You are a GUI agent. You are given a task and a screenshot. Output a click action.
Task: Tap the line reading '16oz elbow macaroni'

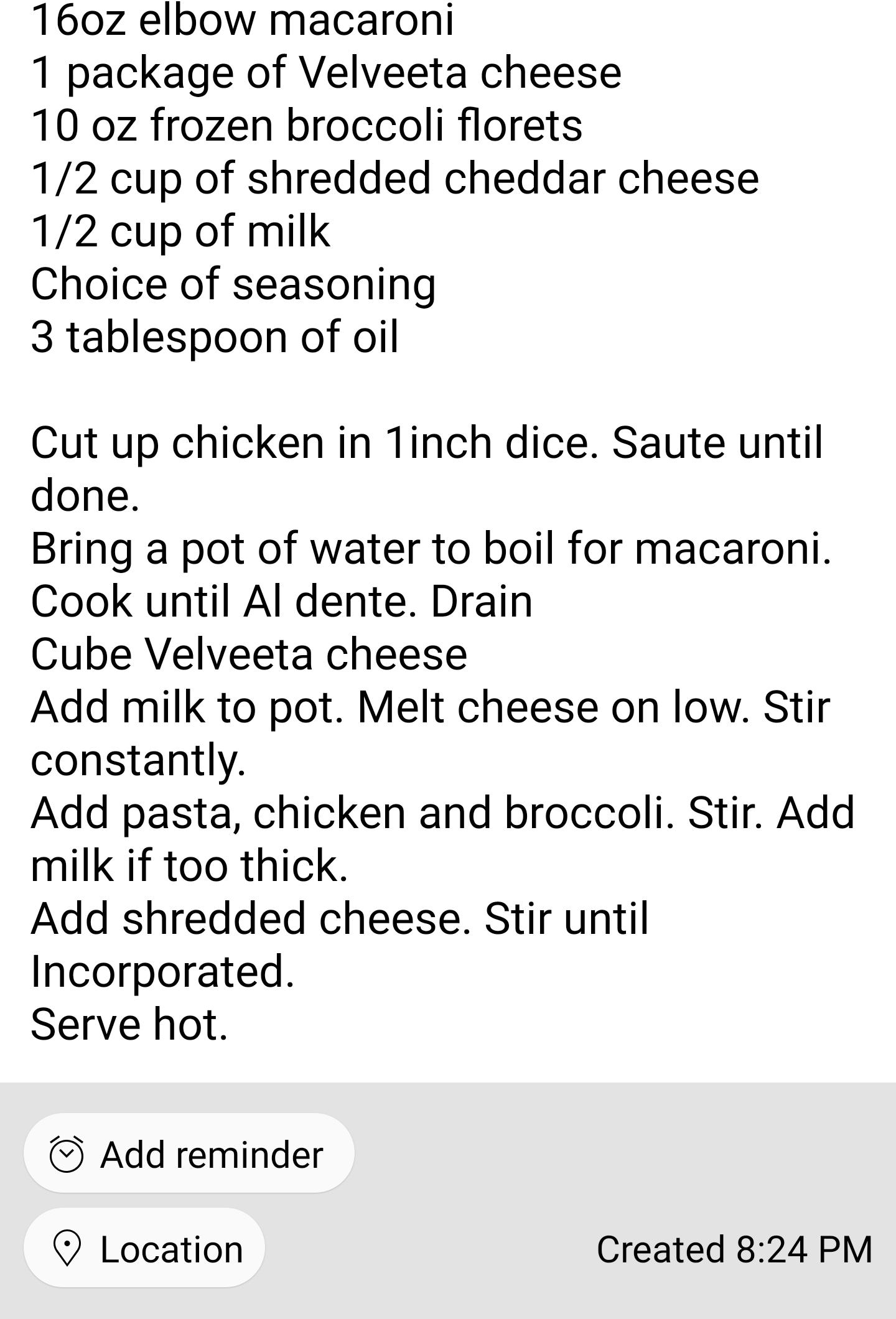[x=243, y=22]
